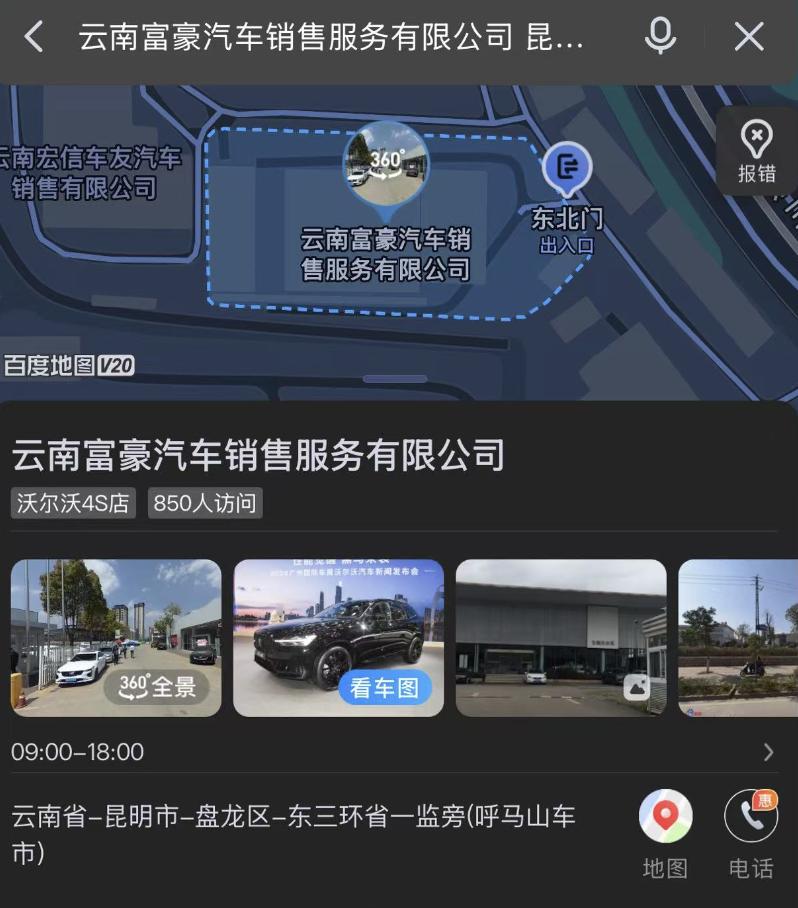Tap the search field with 云南富豪汽车销售服务有限公司
This screenshot has width=798, height=908.
(x=330, y=38)
